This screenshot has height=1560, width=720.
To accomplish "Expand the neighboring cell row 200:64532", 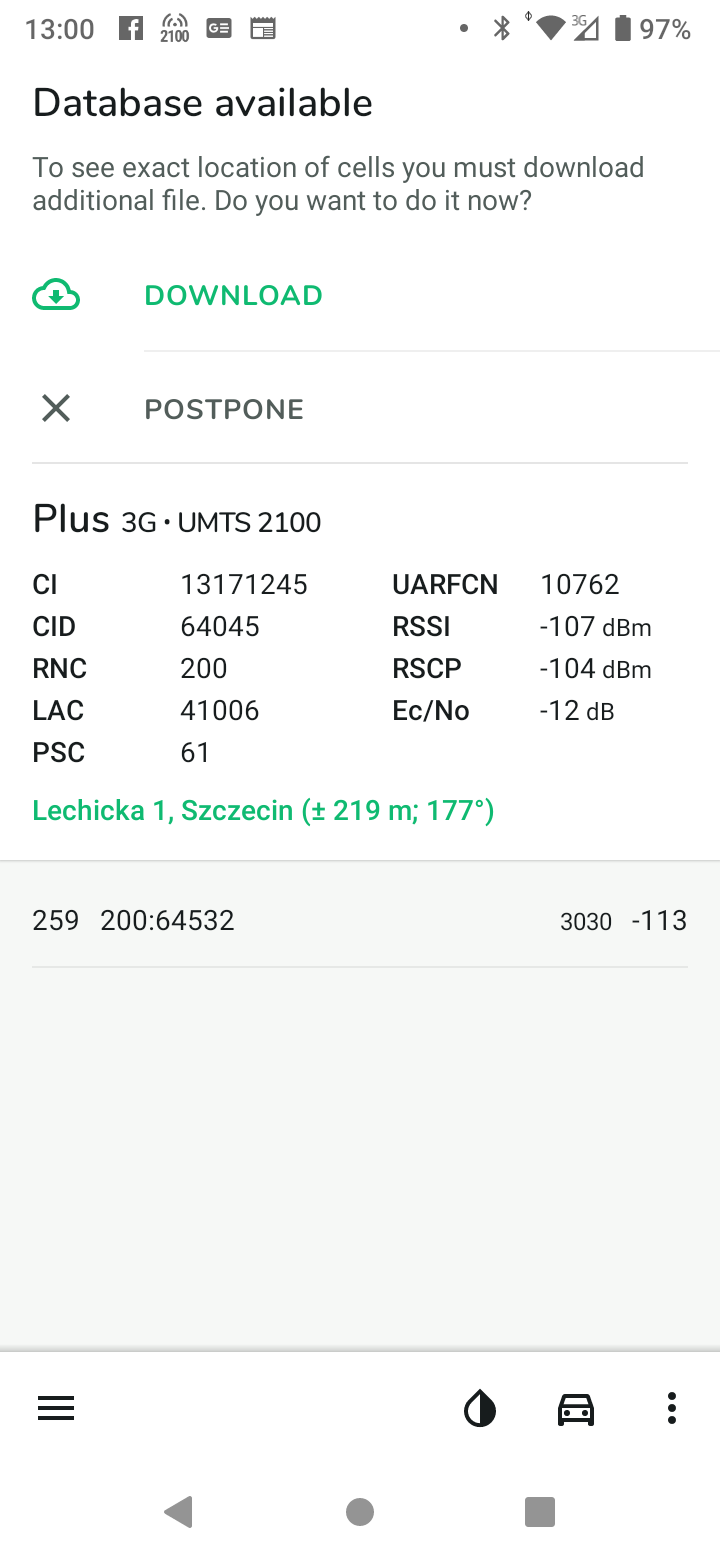I will [360, 920].
